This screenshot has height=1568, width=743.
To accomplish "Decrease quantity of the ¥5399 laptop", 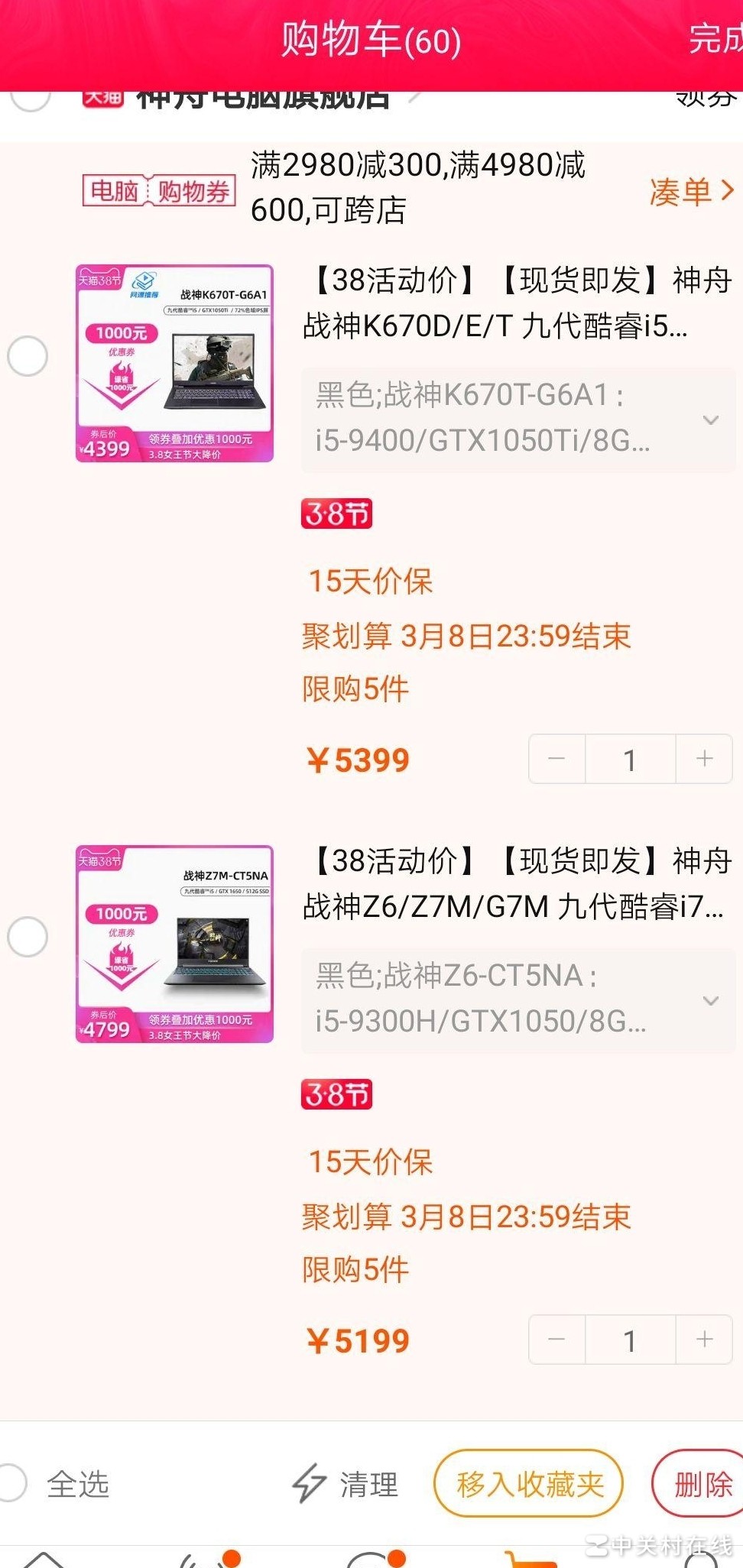I will tap(556, 759).
